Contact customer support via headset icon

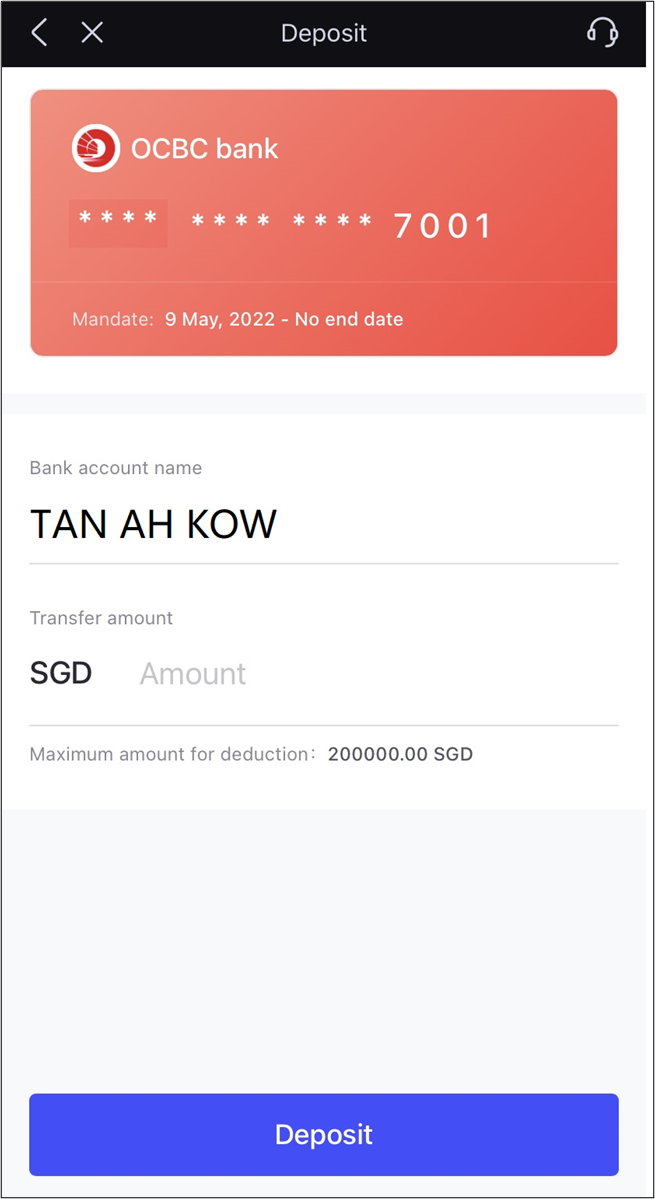click(602, 33)
